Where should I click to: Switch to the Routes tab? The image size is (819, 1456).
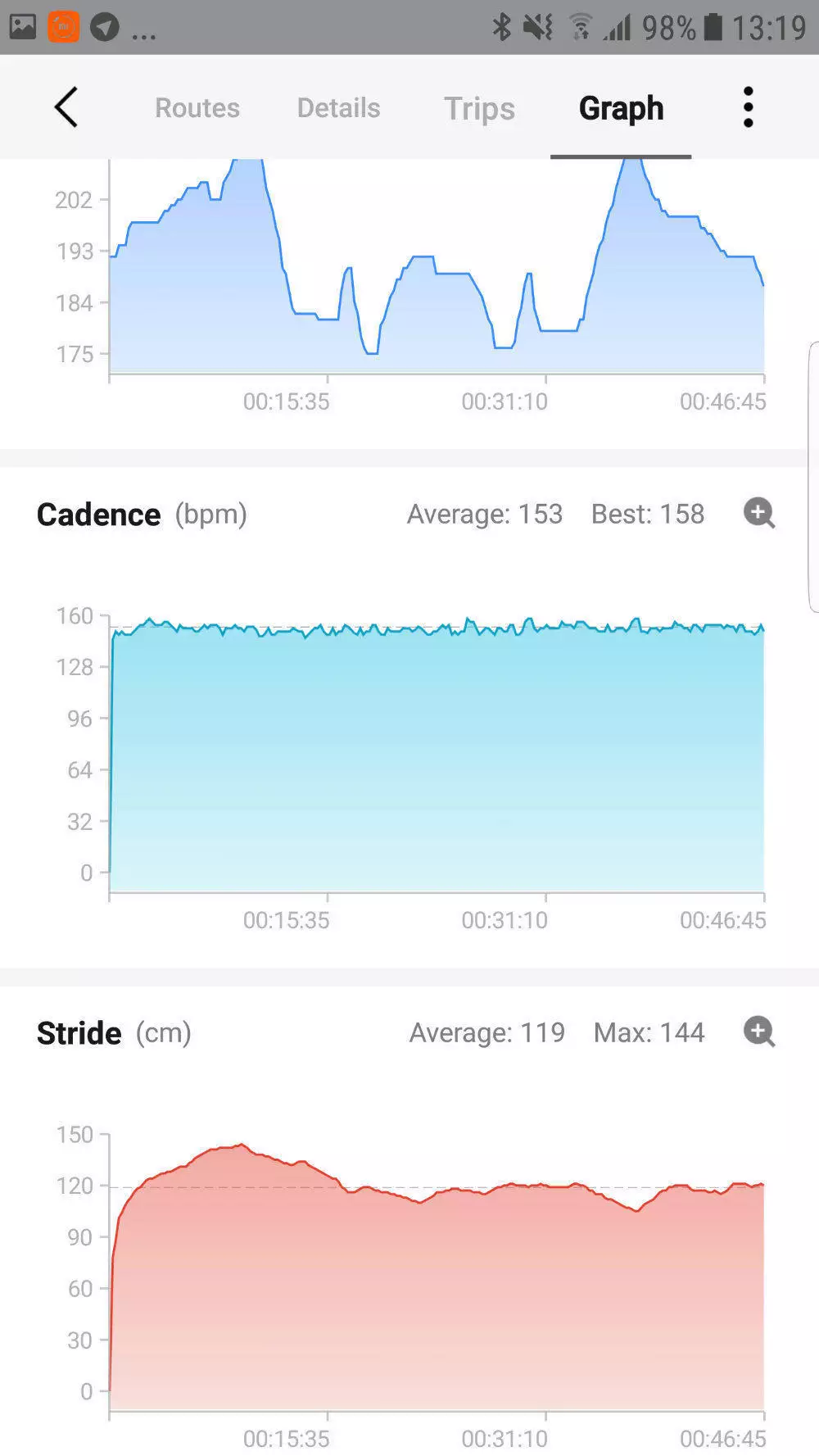click(197, 107)
